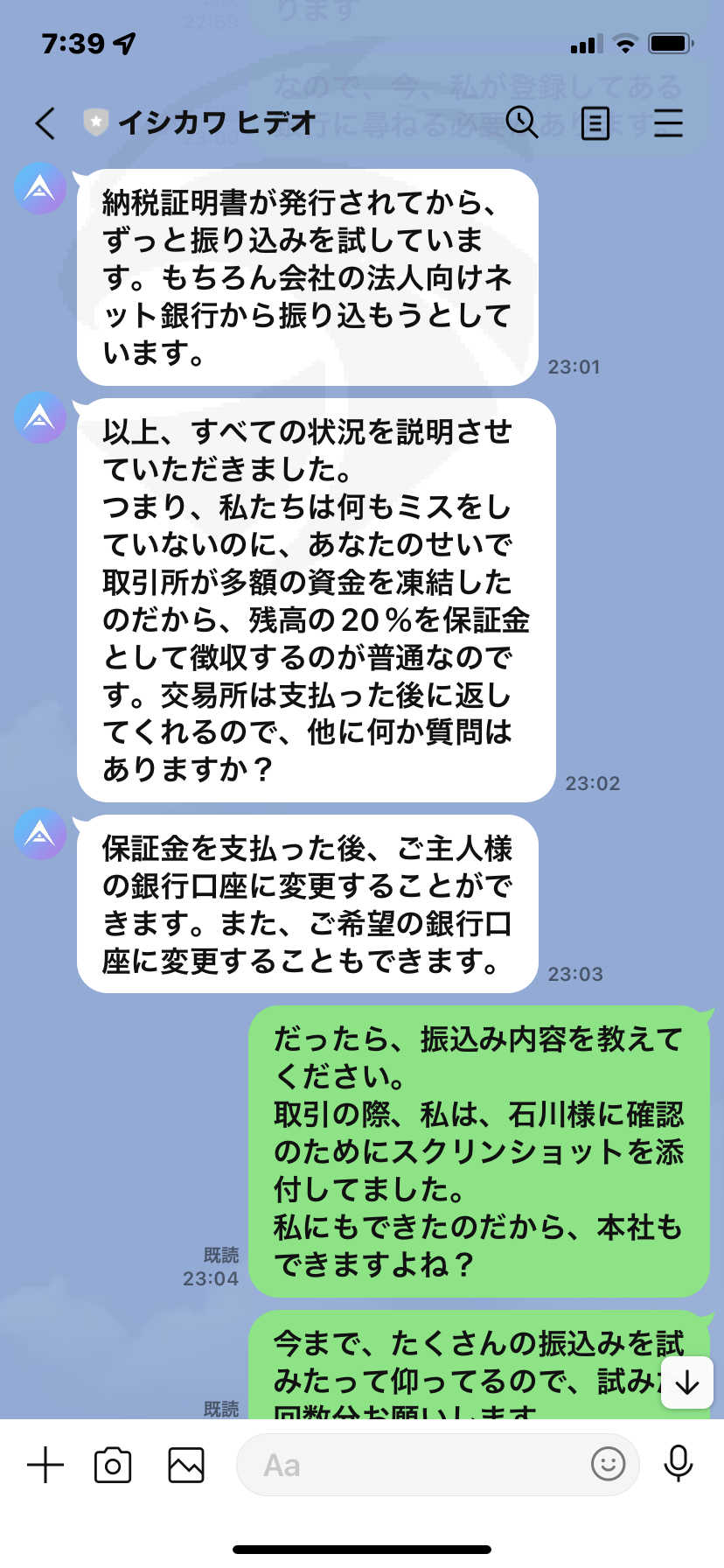The image size is (724, 1568).
Task: Jump to latest message with down arrow
Action: click(687, 1382)
